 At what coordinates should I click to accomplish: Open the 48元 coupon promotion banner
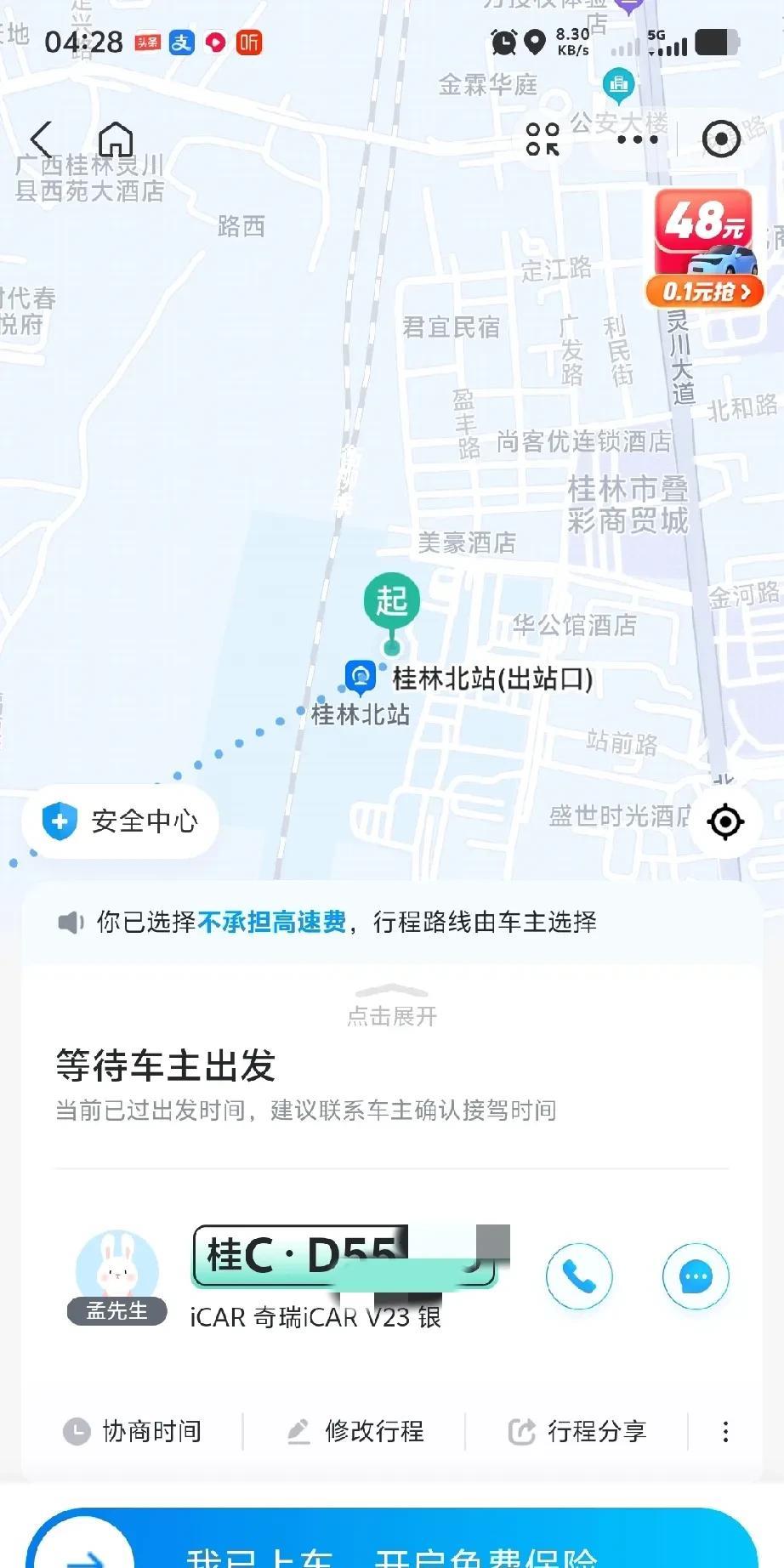click(x=704, y=248)
